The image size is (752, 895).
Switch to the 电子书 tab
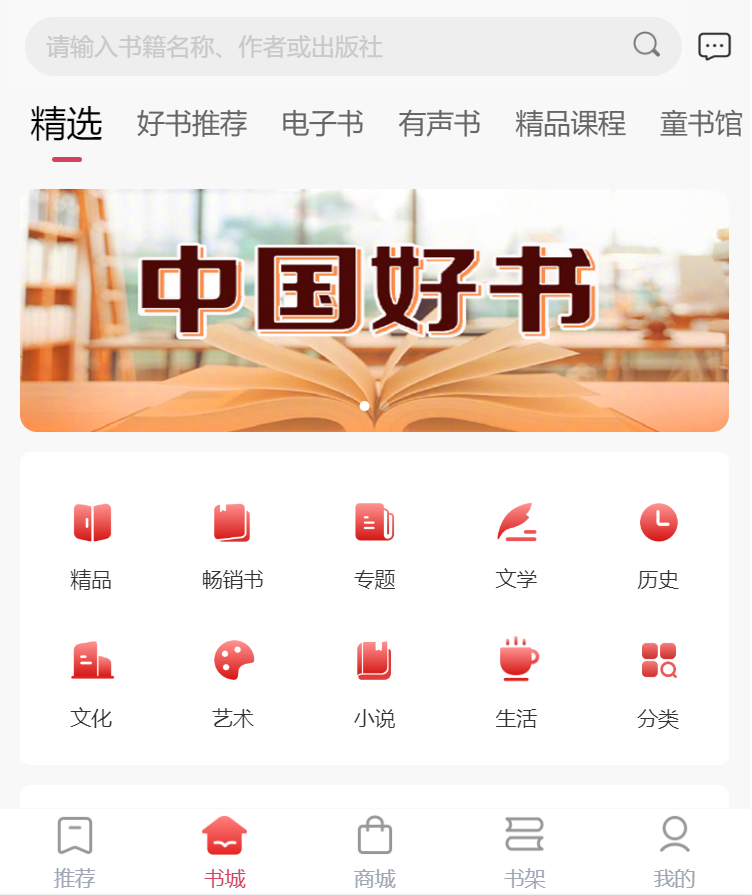[x=322, y=124]
